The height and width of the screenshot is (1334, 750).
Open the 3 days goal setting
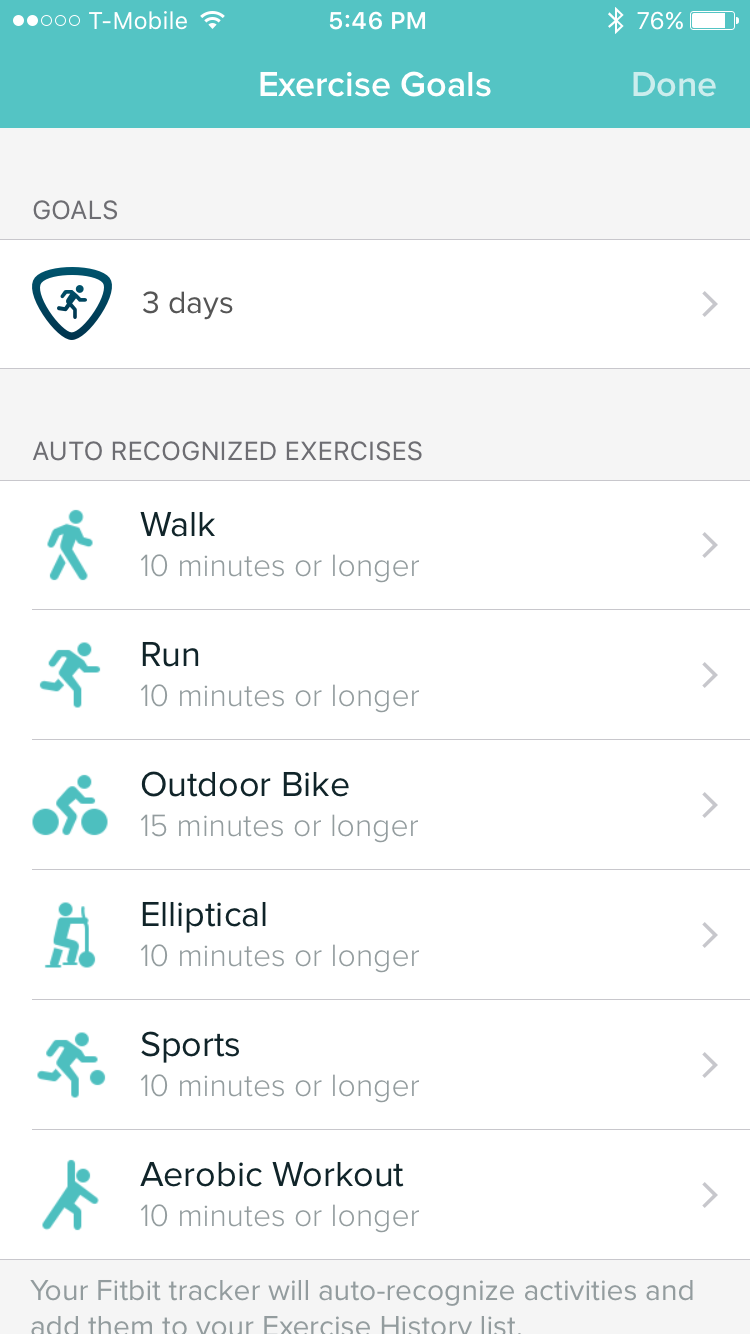(375, 304)
